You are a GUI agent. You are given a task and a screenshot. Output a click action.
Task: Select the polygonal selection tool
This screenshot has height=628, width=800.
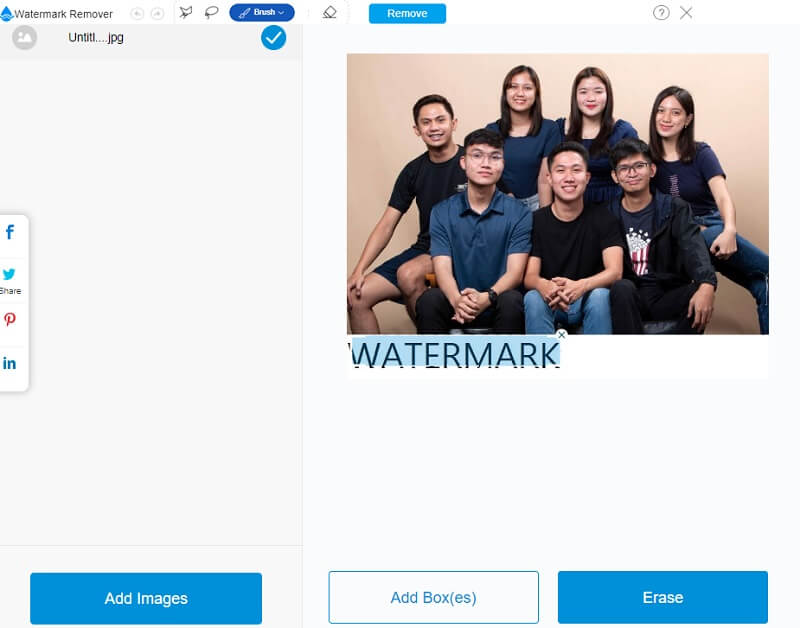[x=186, y=13]
